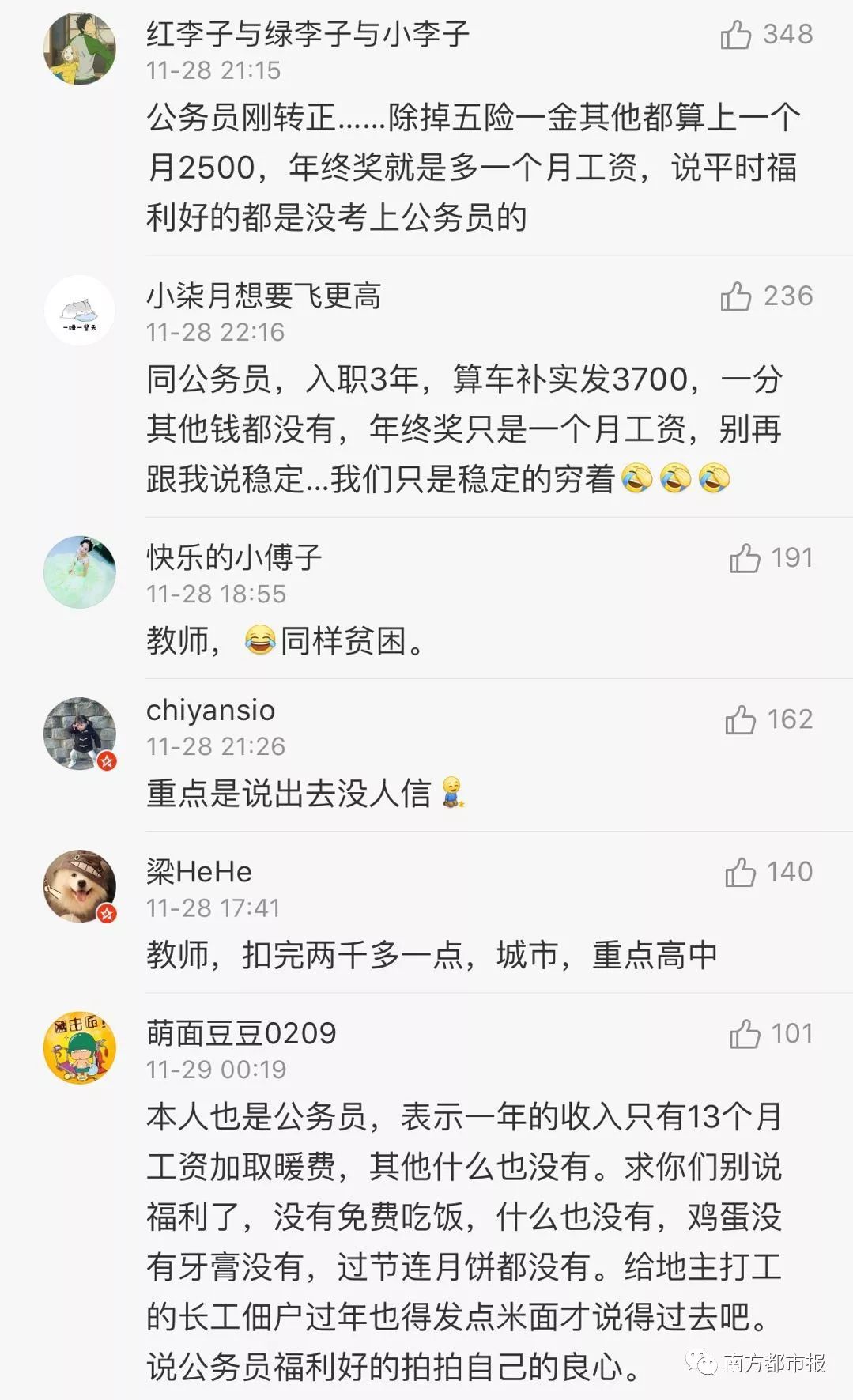Screen dimensions: 853x1400
Task: Like 小柒月想要飞更高's comment
Action: [736, 296]
